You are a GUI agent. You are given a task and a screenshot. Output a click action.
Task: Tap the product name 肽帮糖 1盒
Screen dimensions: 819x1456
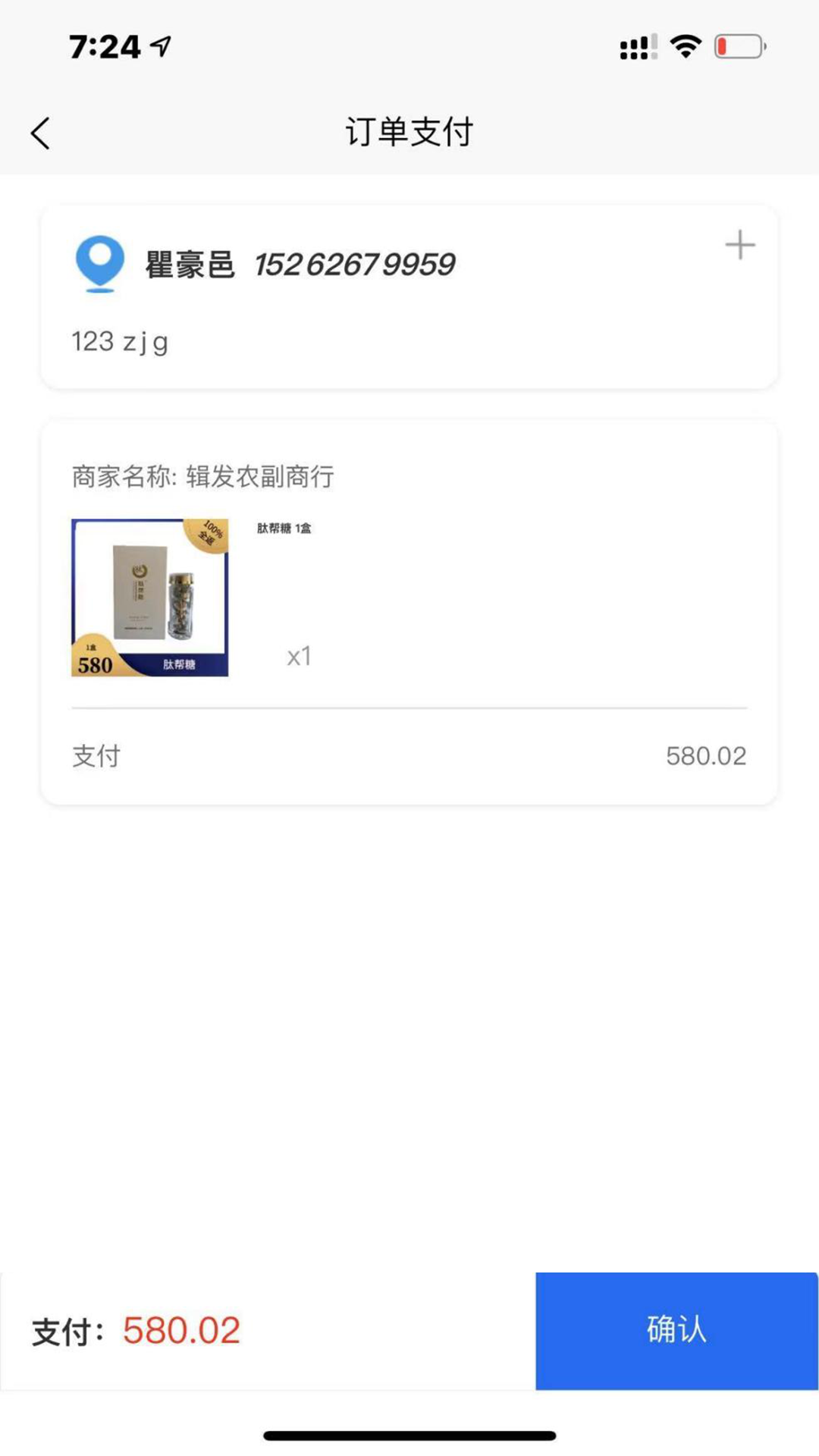tap(286, 529)
